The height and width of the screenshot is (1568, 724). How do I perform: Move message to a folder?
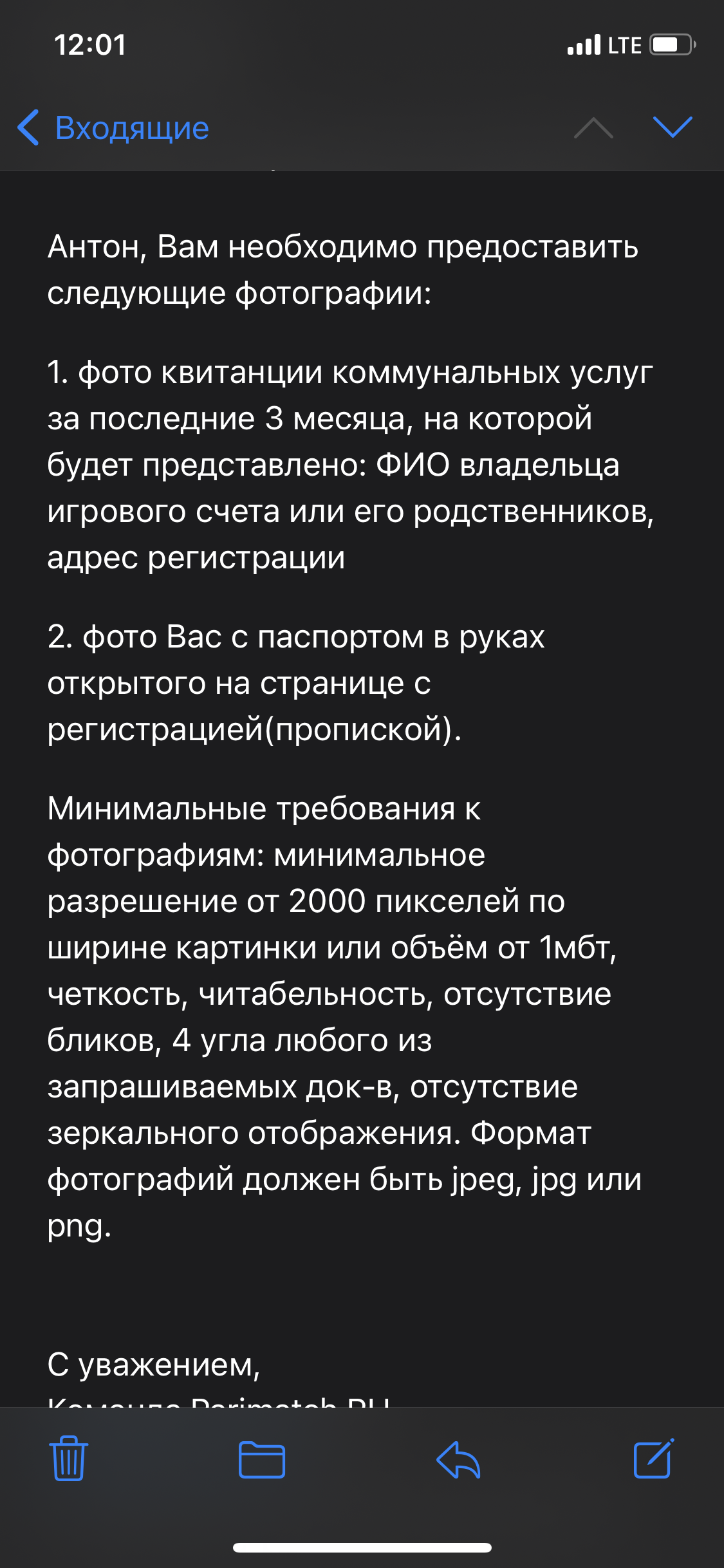[261, 1459]
